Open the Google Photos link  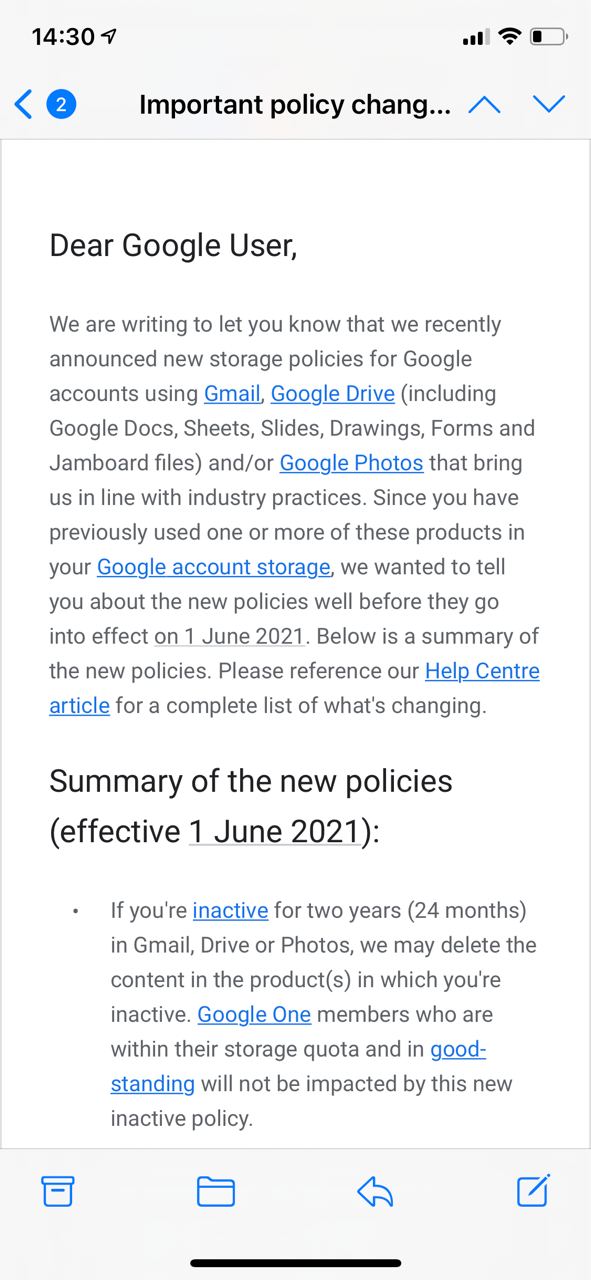352,463
